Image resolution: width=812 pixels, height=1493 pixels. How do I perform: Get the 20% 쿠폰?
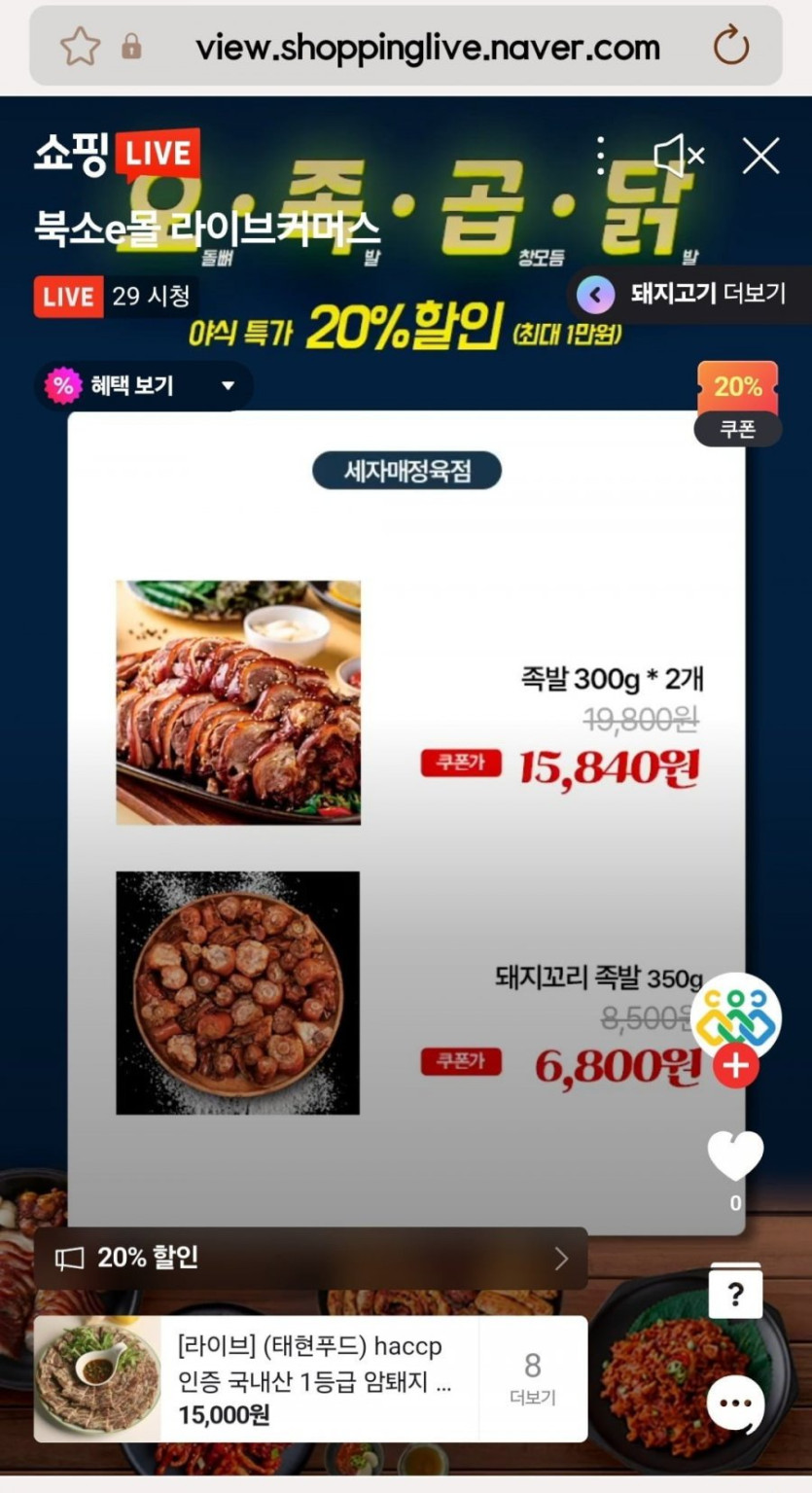(x=737, y=403)
